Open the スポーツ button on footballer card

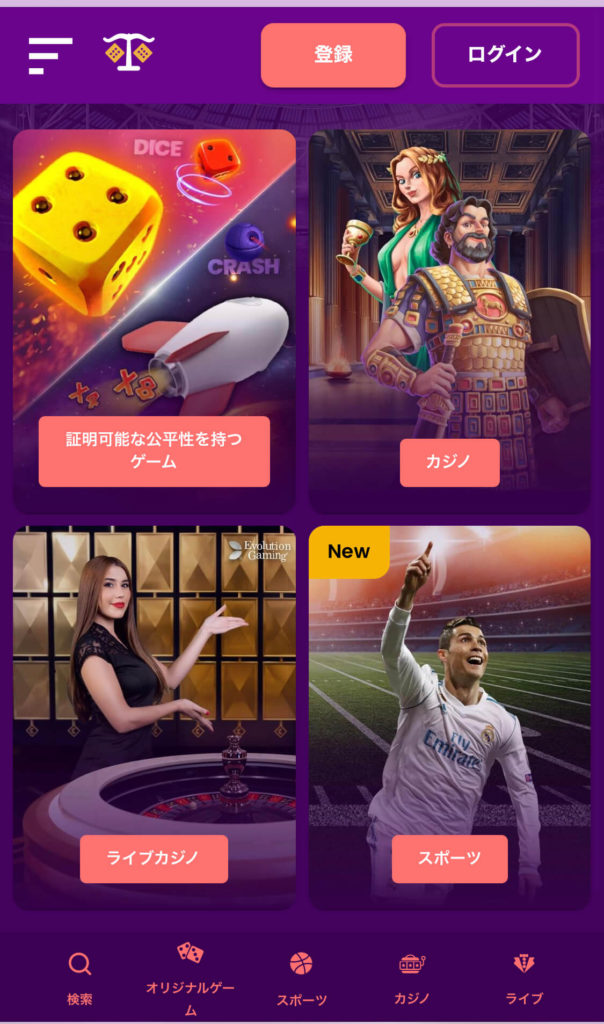pyautogui.click(x=449, y=858)
